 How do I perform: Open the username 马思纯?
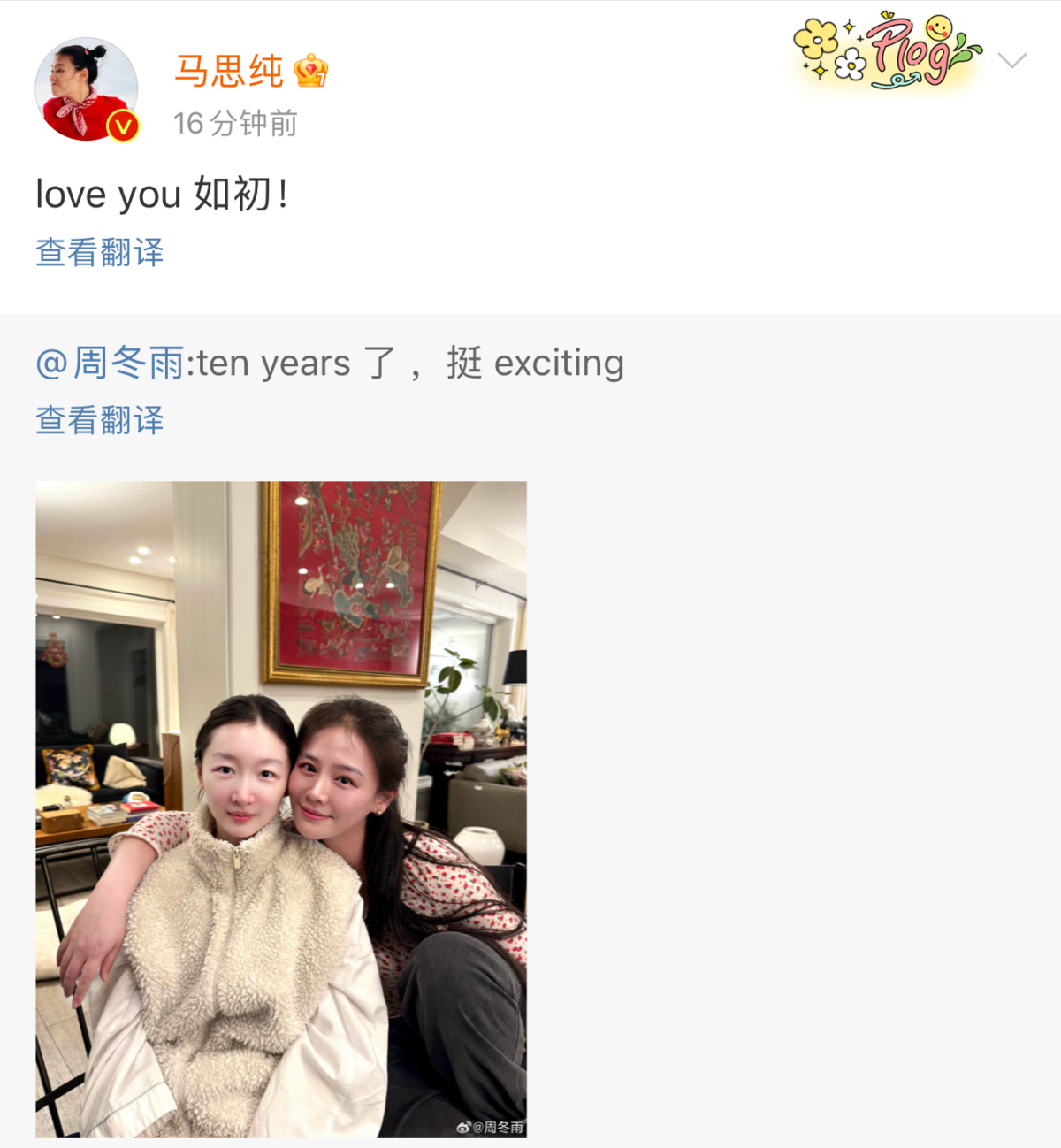click(x=229, y=72)
